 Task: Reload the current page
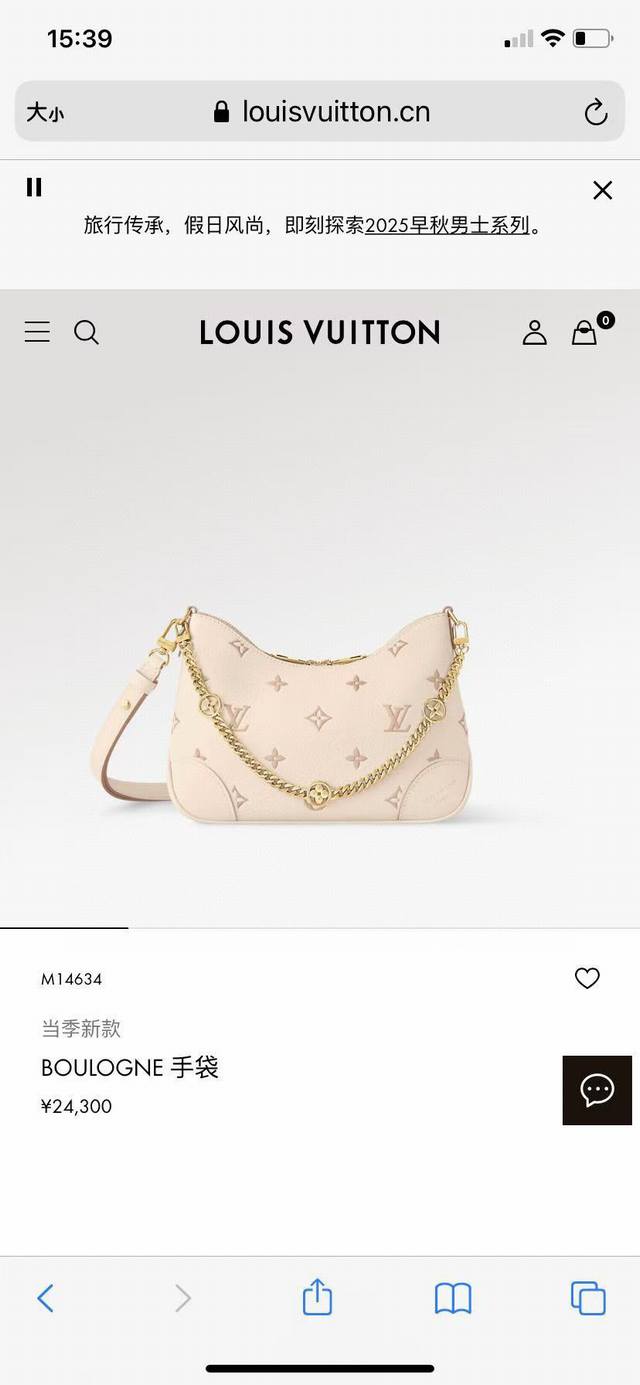tap(596, 112)
